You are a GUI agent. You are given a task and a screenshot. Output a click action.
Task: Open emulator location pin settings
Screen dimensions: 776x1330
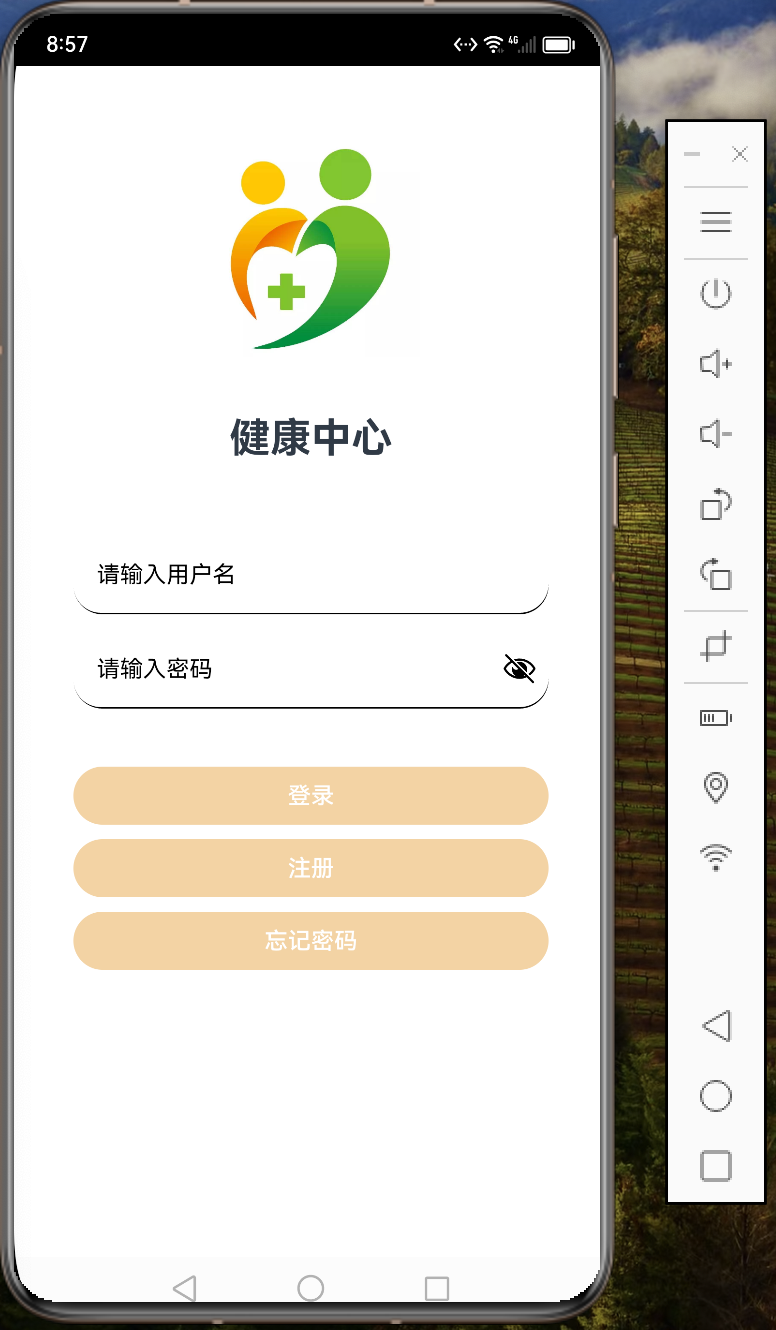pyautogui.click(x=716, y=788)
